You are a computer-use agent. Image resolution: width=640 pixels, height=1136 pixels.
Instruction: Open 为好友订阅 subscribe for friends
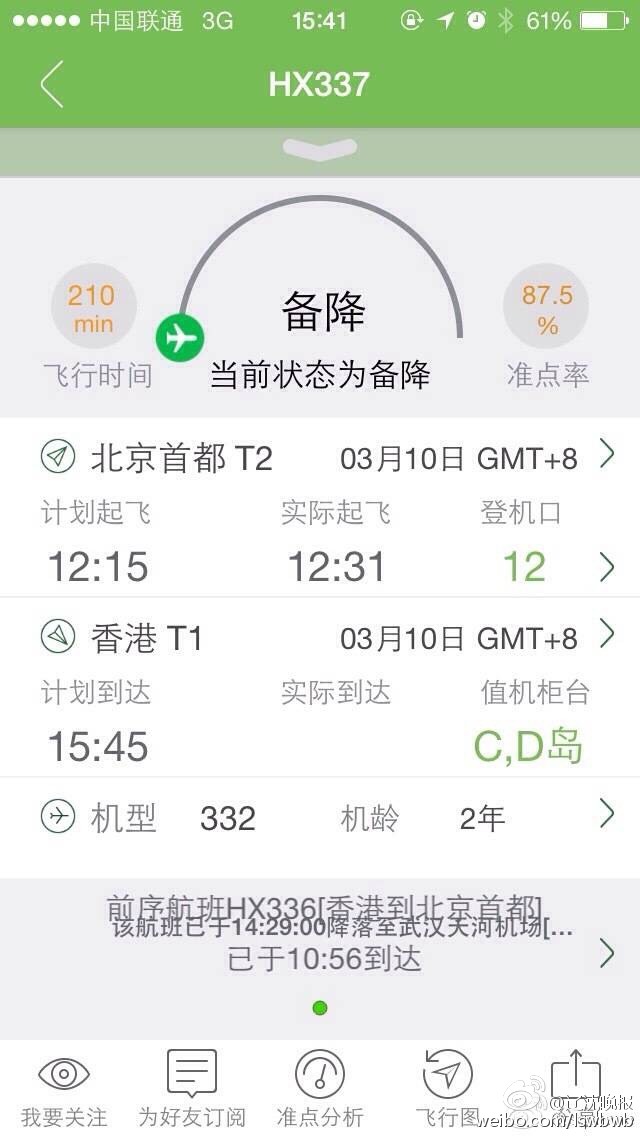pos(192,1089)
